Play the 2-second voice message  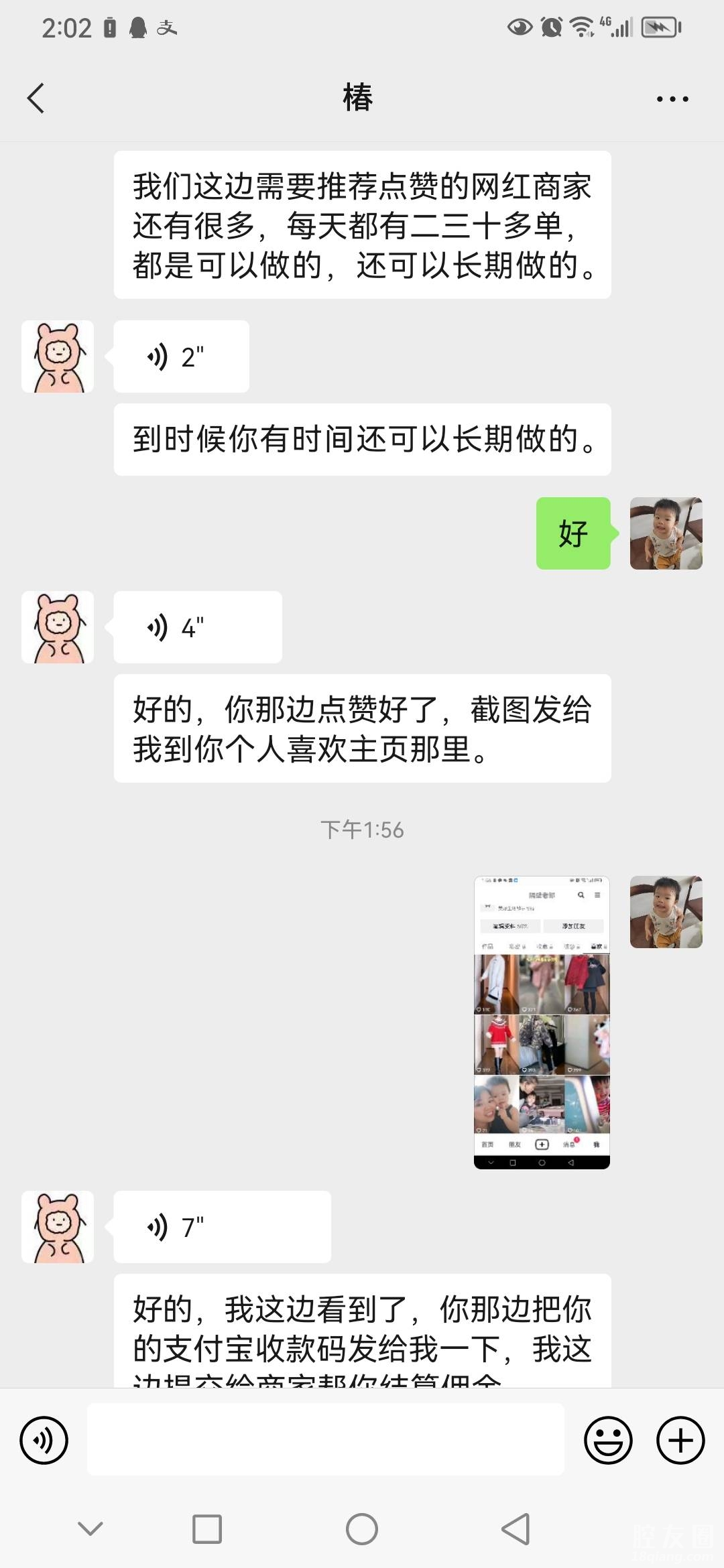pos(181,356)
